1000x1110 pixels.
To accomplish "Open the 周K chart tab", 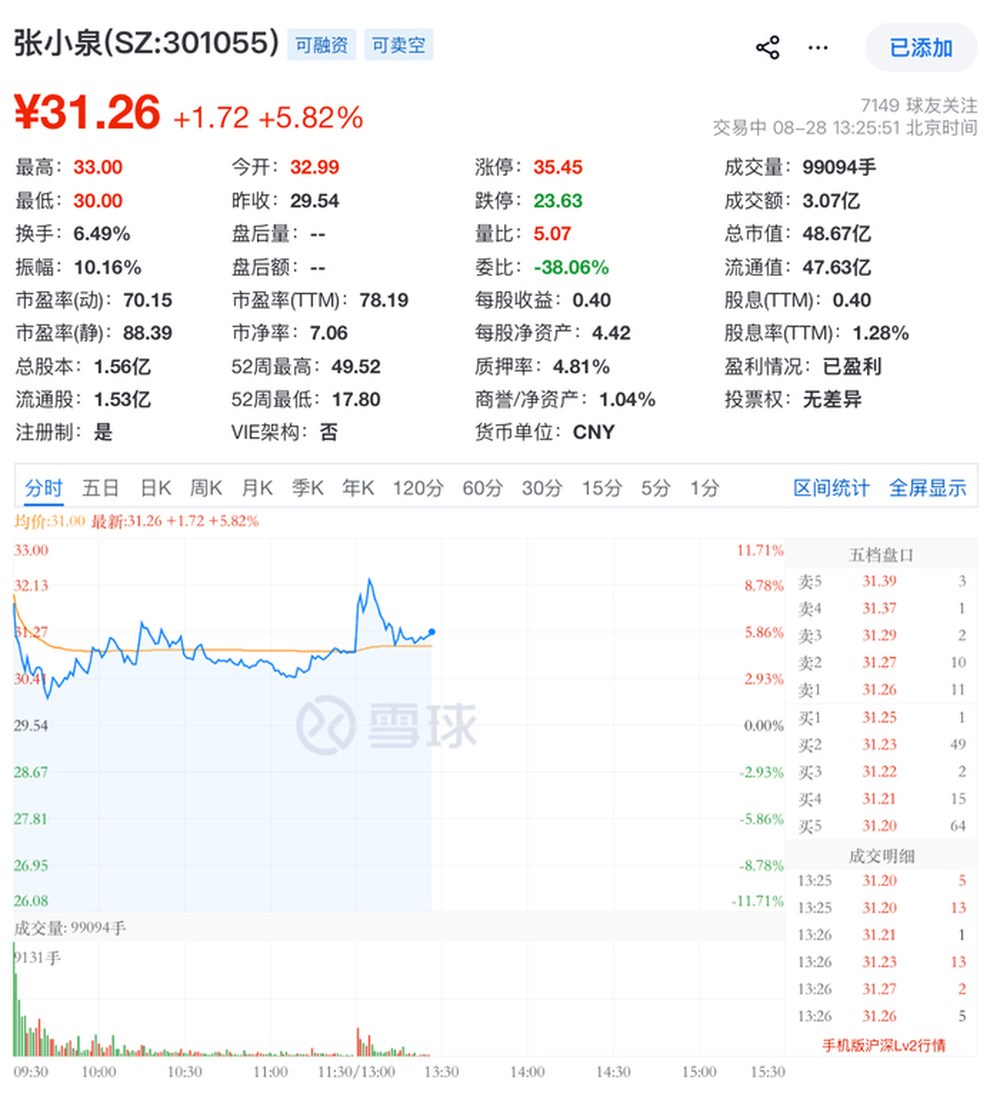I will click(206, 488).
